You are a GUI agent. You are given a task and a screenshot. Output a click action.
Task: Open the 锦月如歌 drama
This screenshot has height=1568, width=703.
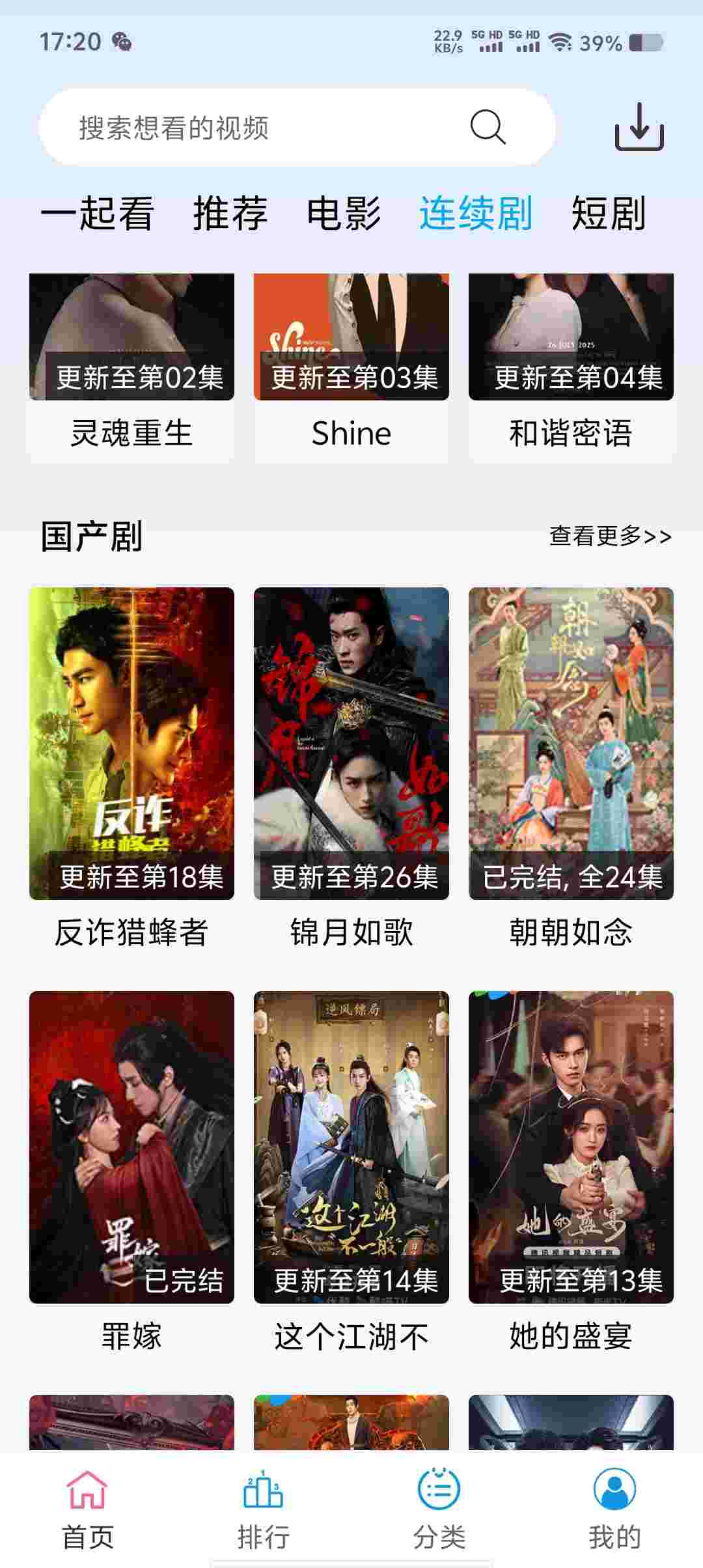pyautogui.click(x=351, y=768)
